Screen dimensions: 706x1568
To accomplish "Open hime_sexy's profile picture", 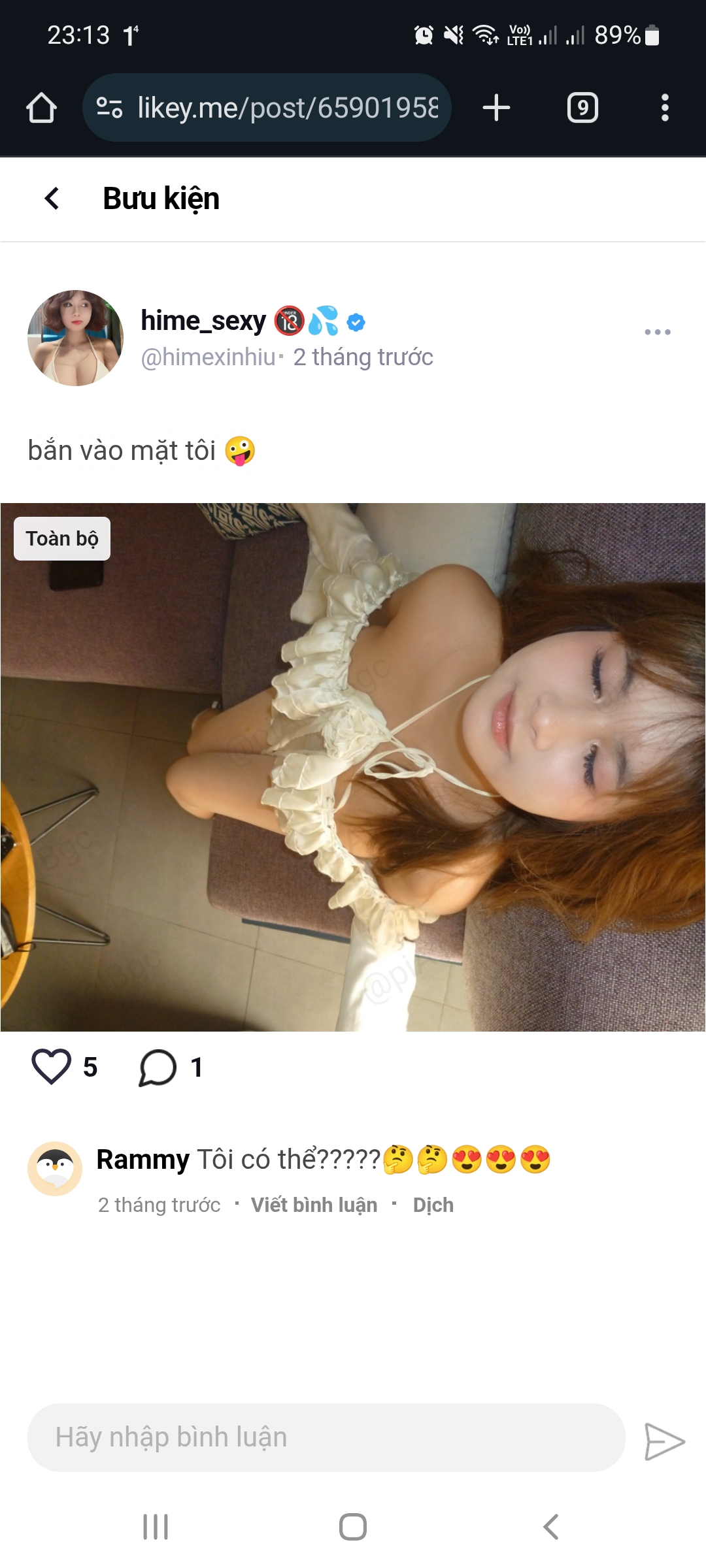I will pyautogui.click(x=75, y=338).
